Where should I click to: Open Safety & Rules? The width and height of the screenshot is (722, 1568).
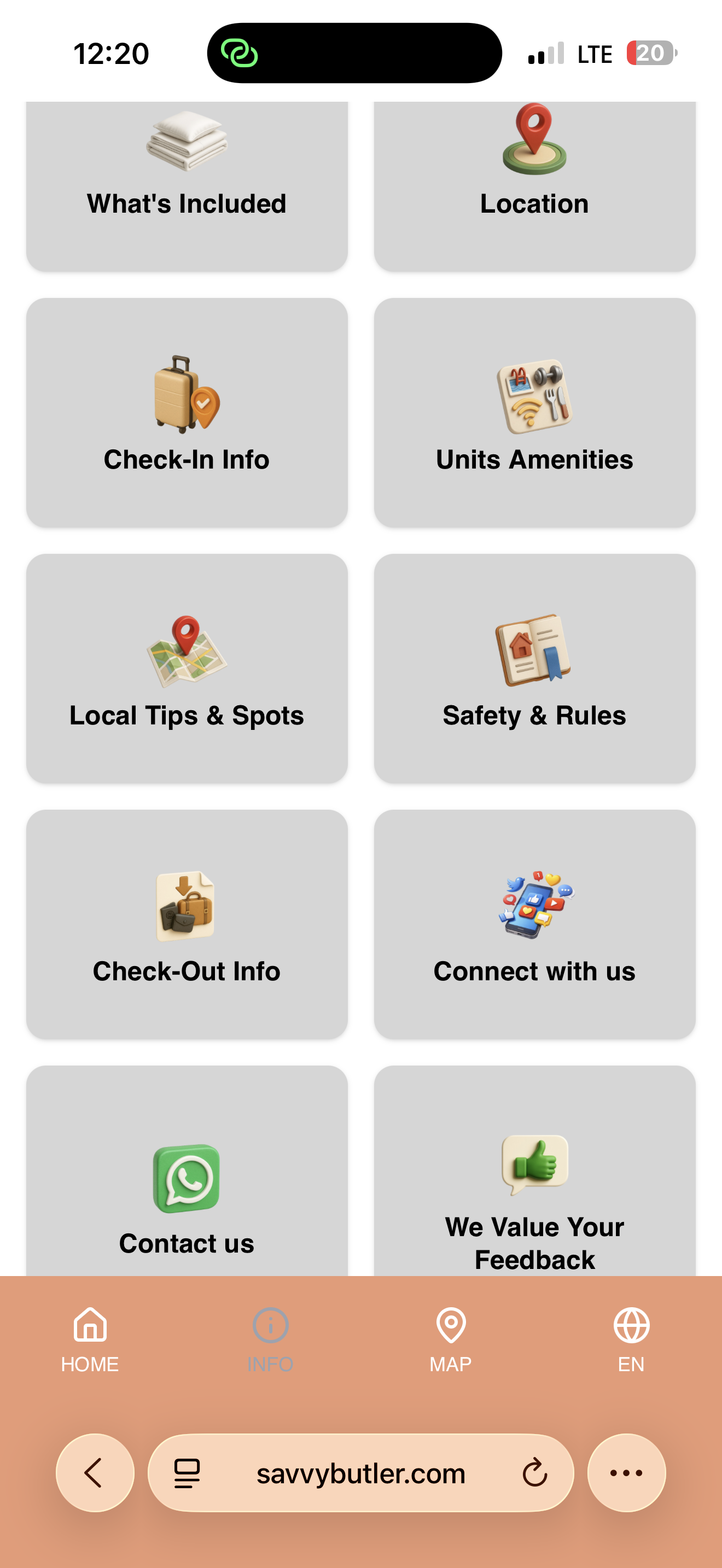(534, 668)
